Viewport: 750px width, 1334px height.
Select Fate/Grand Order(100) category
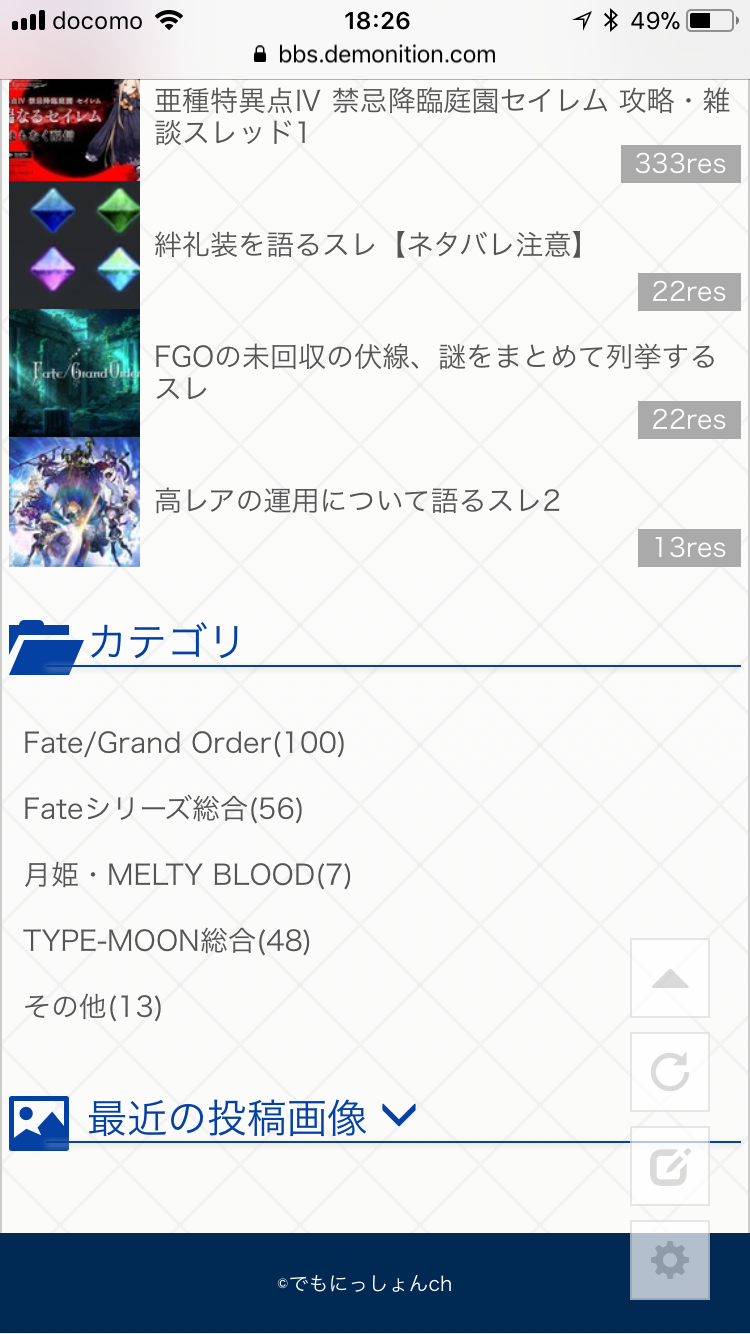(184, 743)
